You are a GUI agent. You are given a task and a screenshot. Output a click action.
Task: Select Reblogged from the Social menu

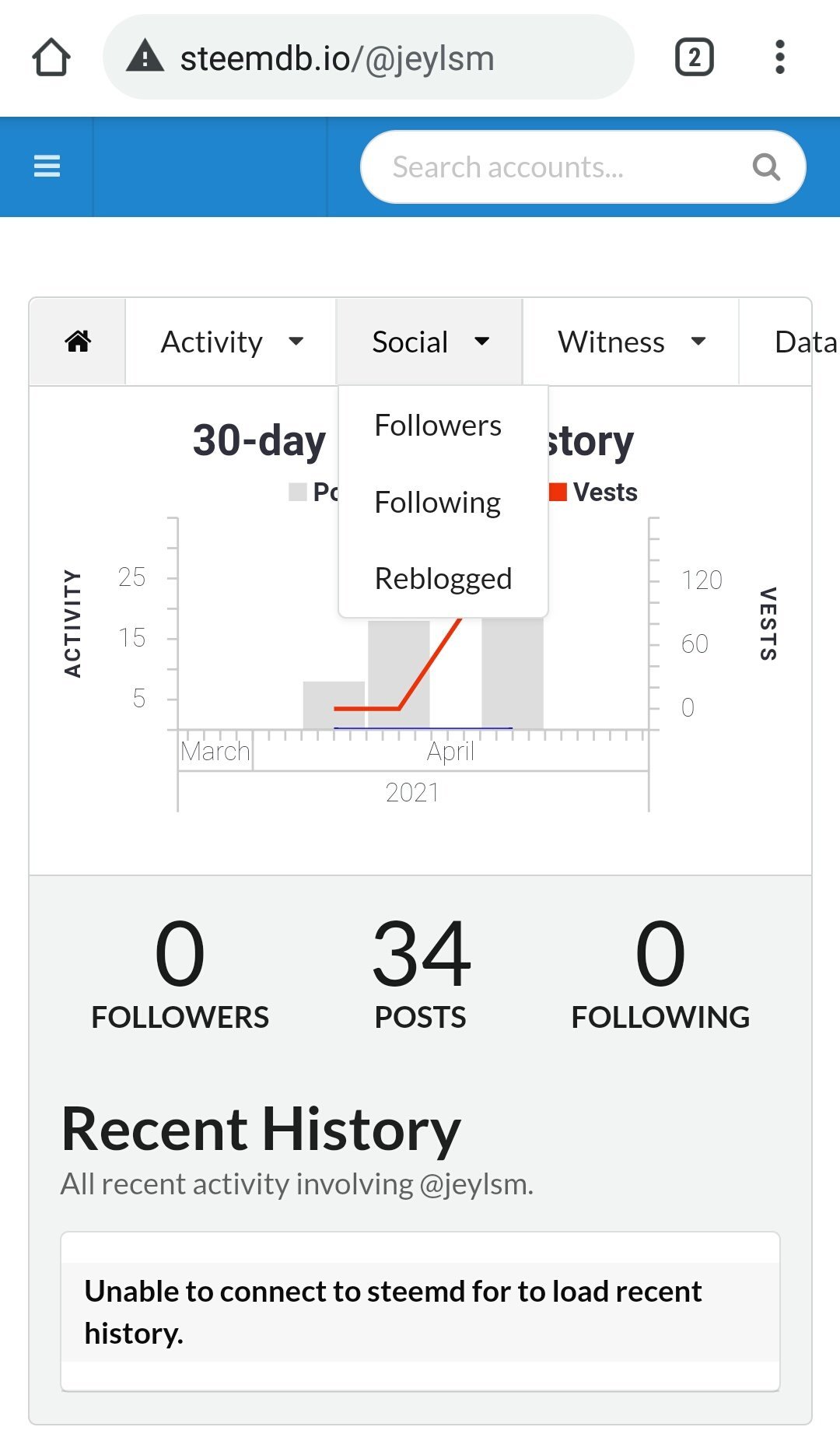443,578
